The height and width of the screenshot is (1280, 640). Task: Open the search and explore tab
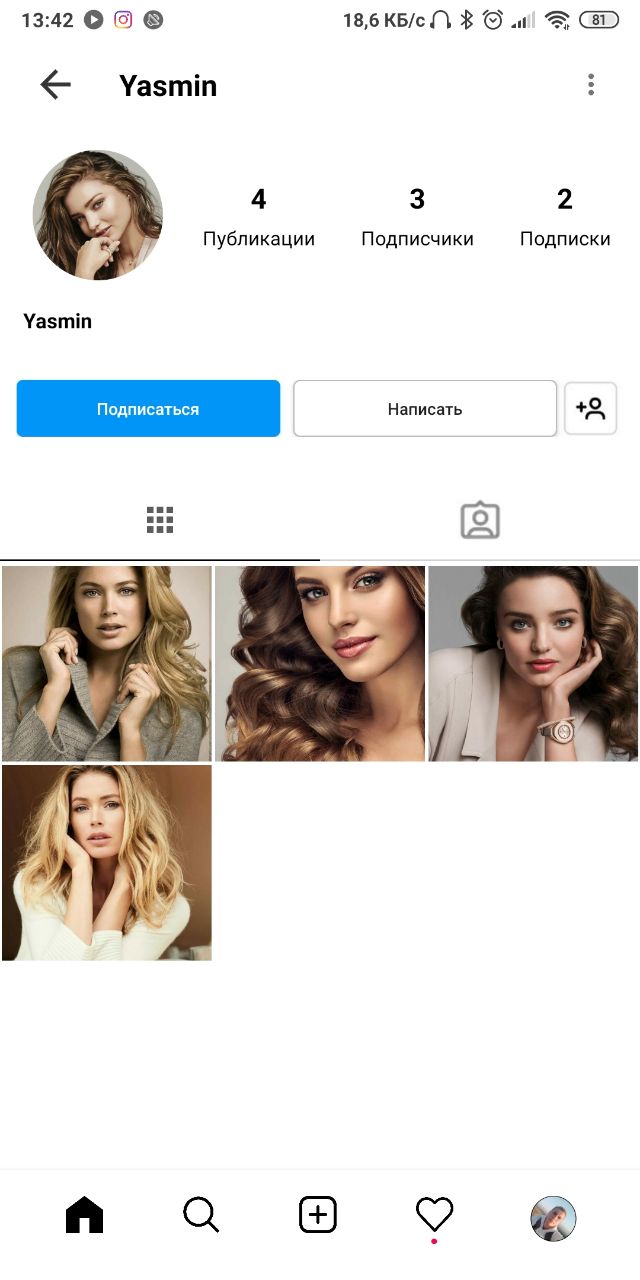(201, 1216)
